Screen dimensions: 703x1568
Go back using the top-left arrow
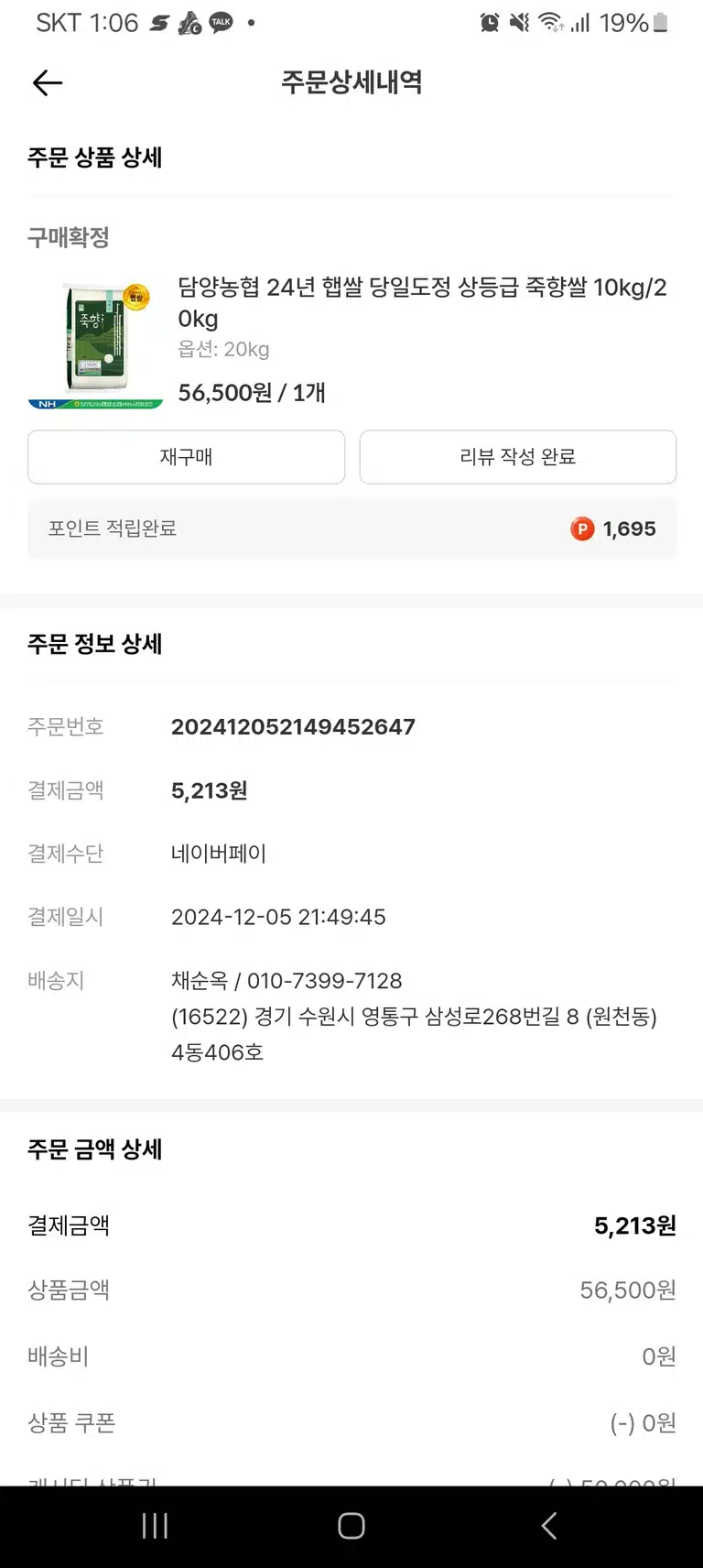coord(48,83)
